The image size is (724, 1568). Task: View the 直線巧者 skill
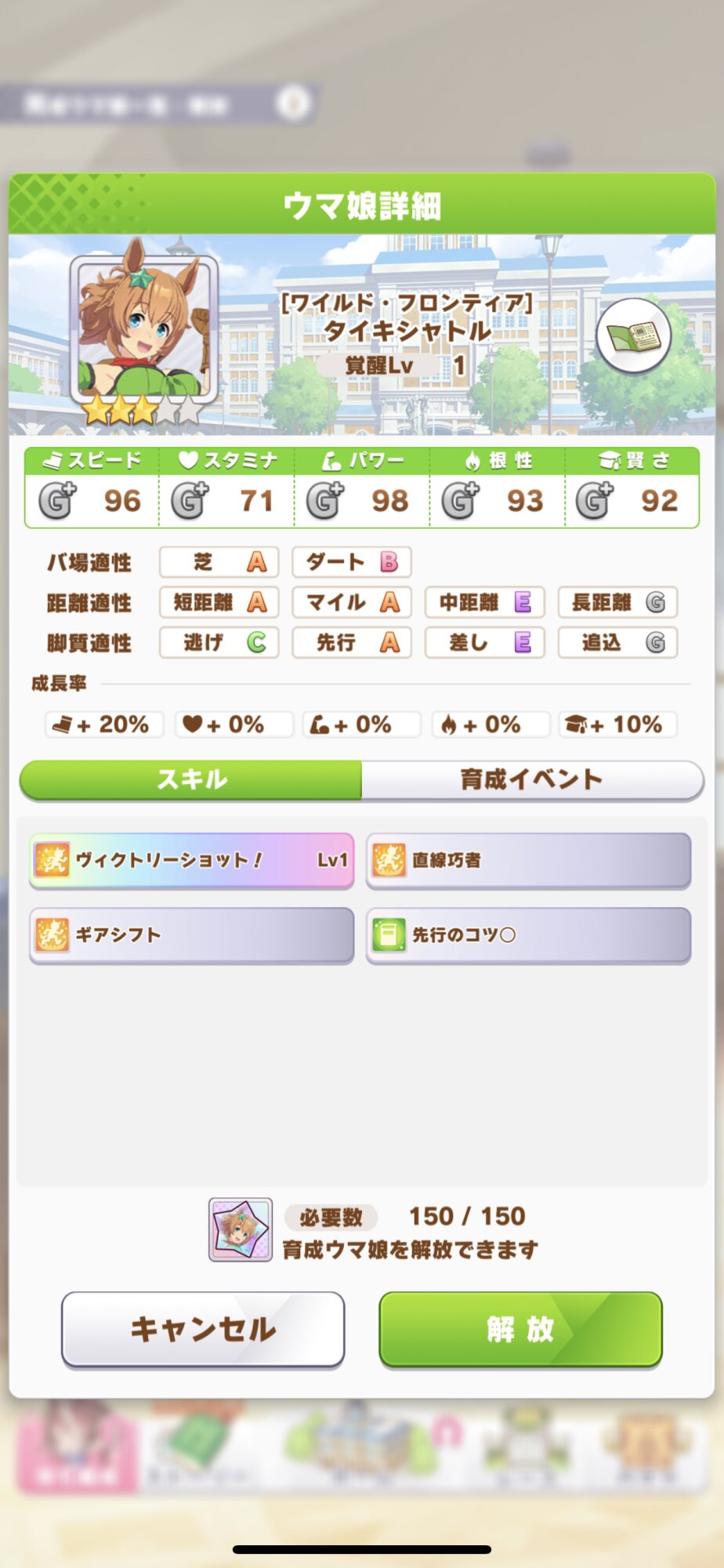point(529,860)
